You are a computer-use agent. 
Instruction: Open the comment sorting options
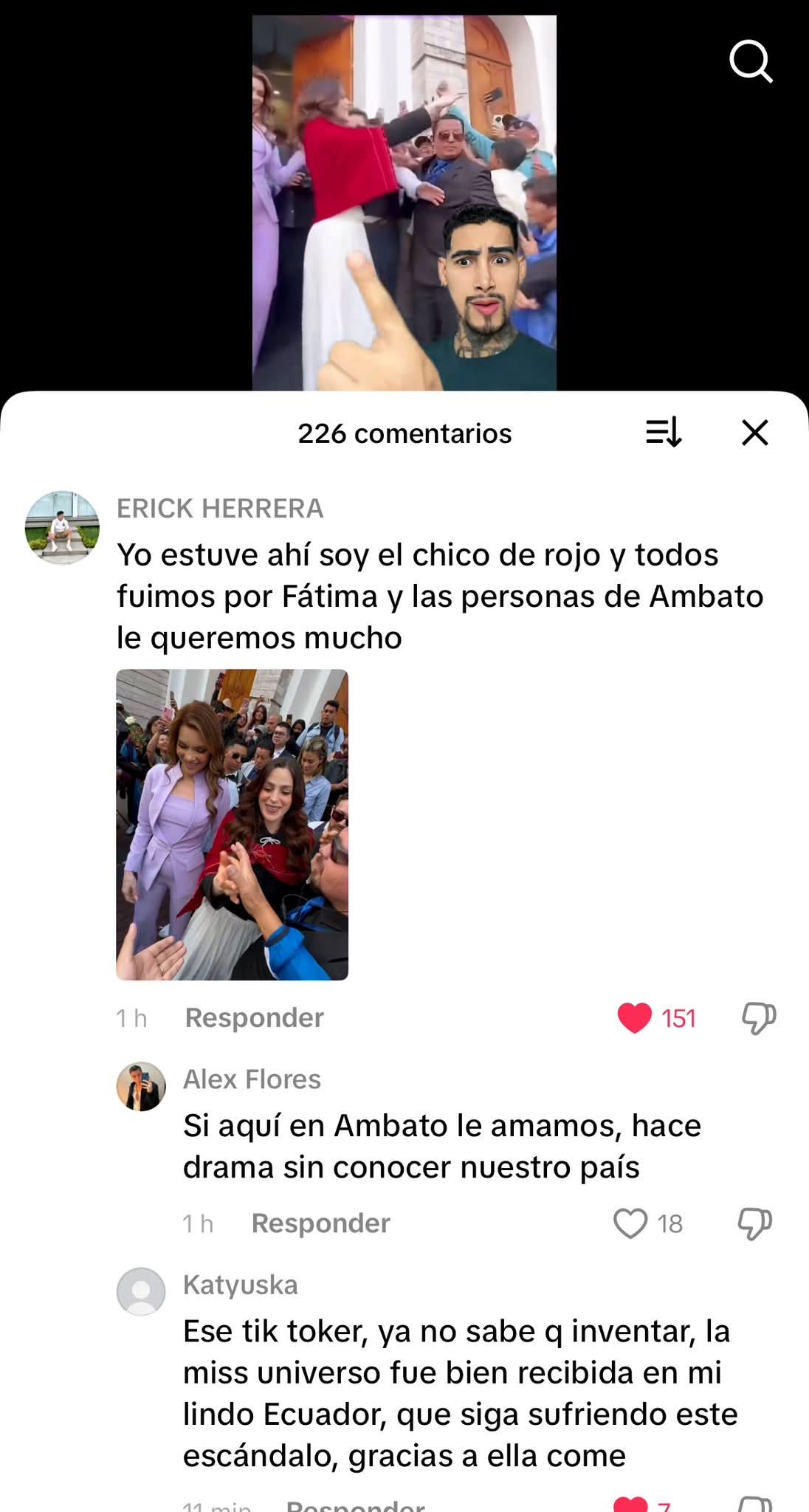click(664, 433)
